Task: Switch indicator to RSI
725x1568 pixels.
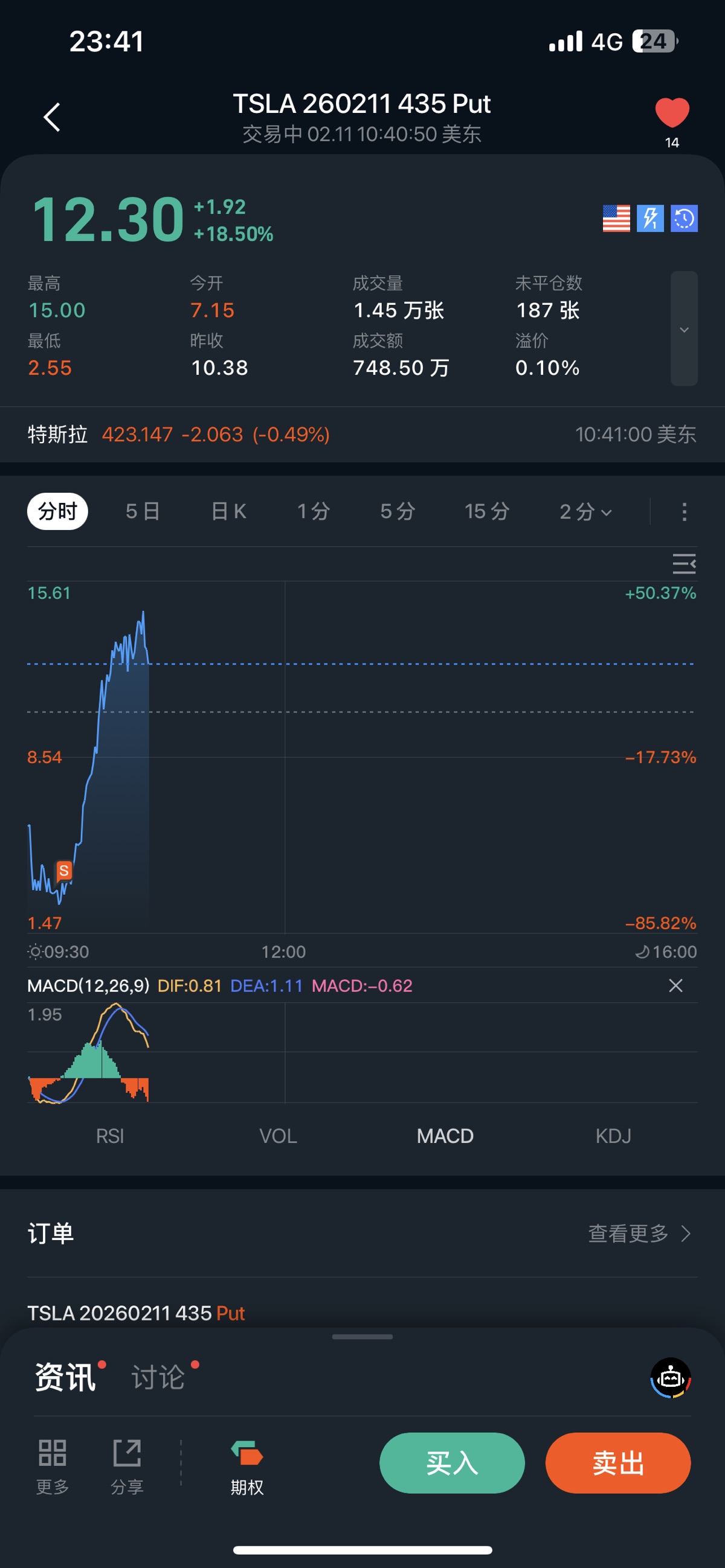Action: 111,1136
